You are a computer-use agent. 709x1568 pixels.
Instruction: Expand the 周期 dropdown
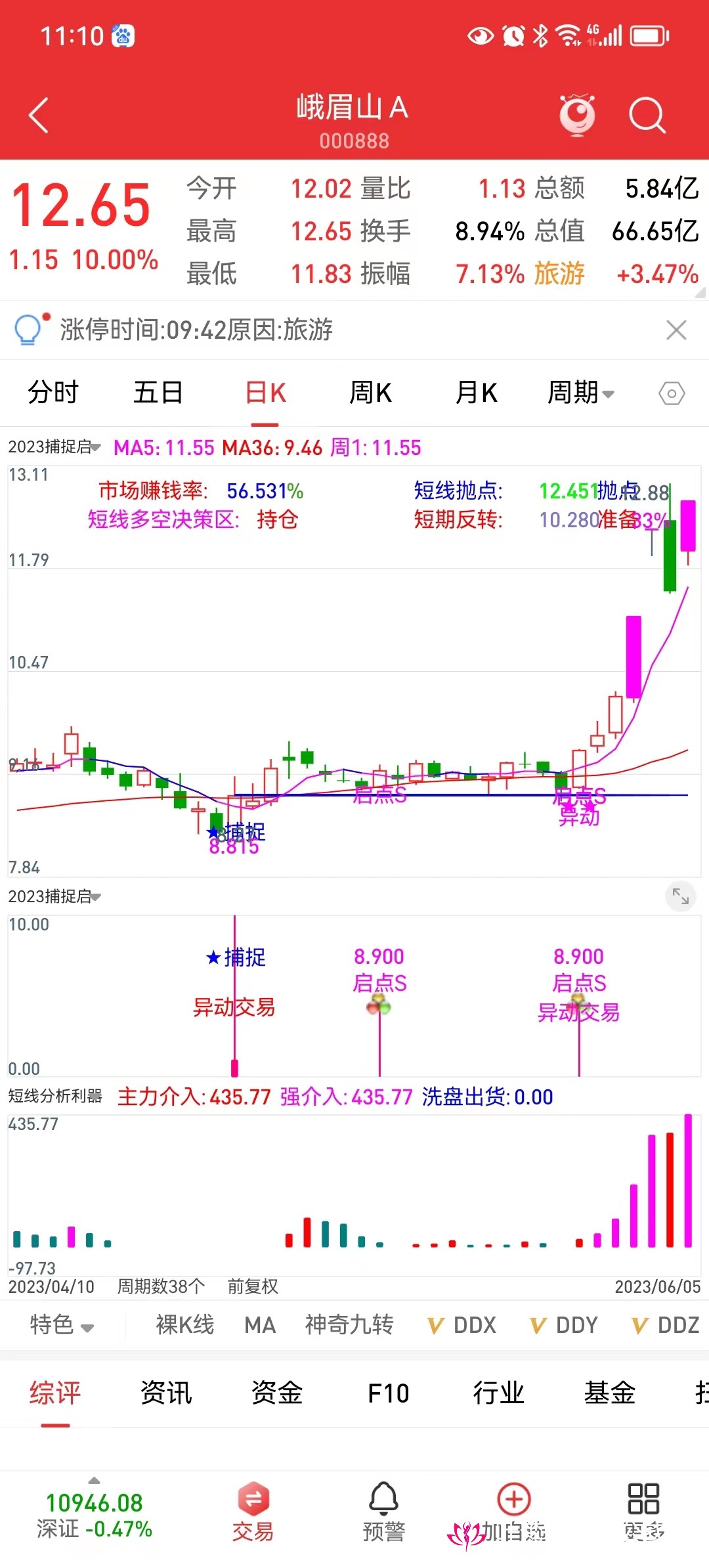tap(580, 393)
